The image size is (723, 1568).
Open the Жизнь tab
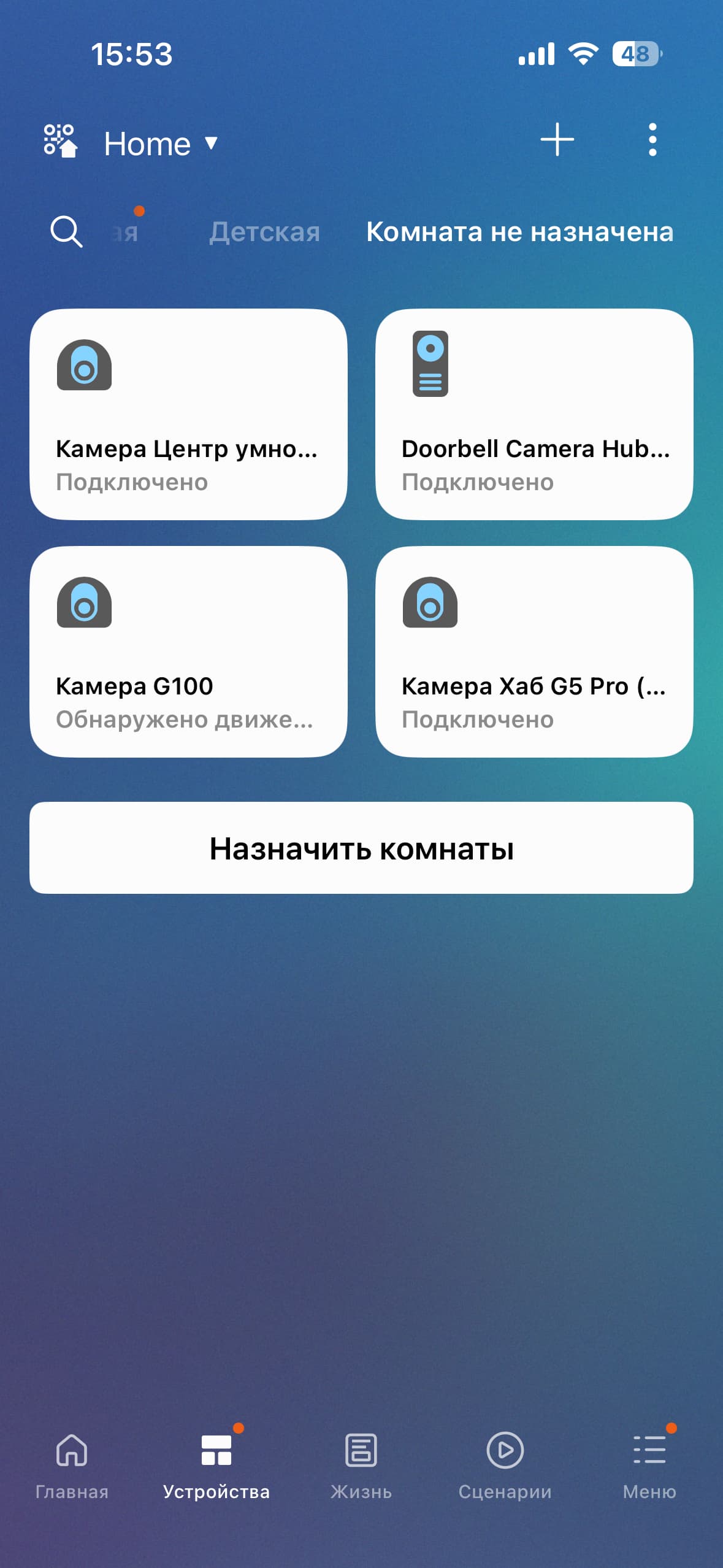(x=361, y=1464)
